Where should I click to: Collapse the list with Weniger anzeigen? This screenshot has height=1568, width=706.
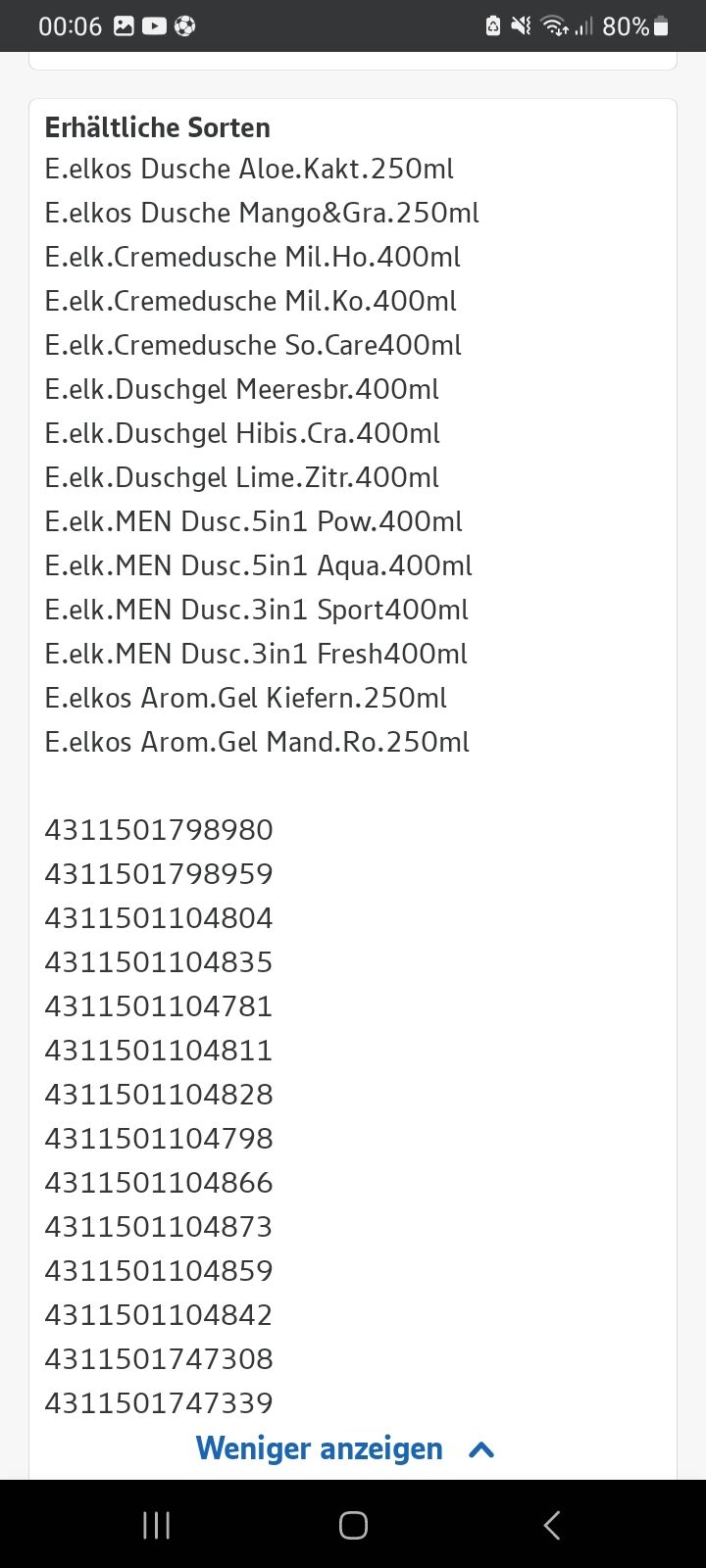tap(345, 1448)
